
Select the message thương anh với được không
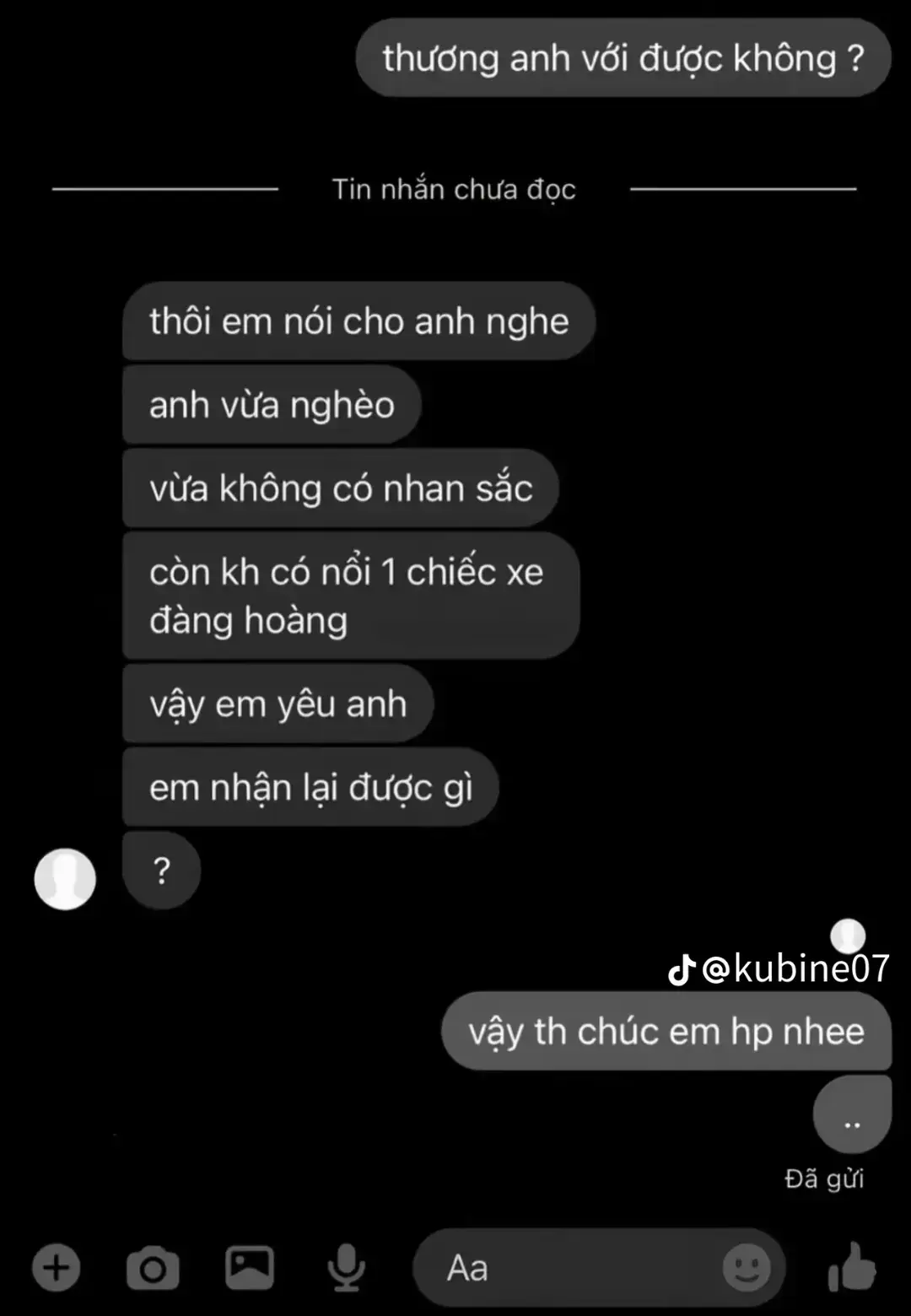click(x=623, y=57)
